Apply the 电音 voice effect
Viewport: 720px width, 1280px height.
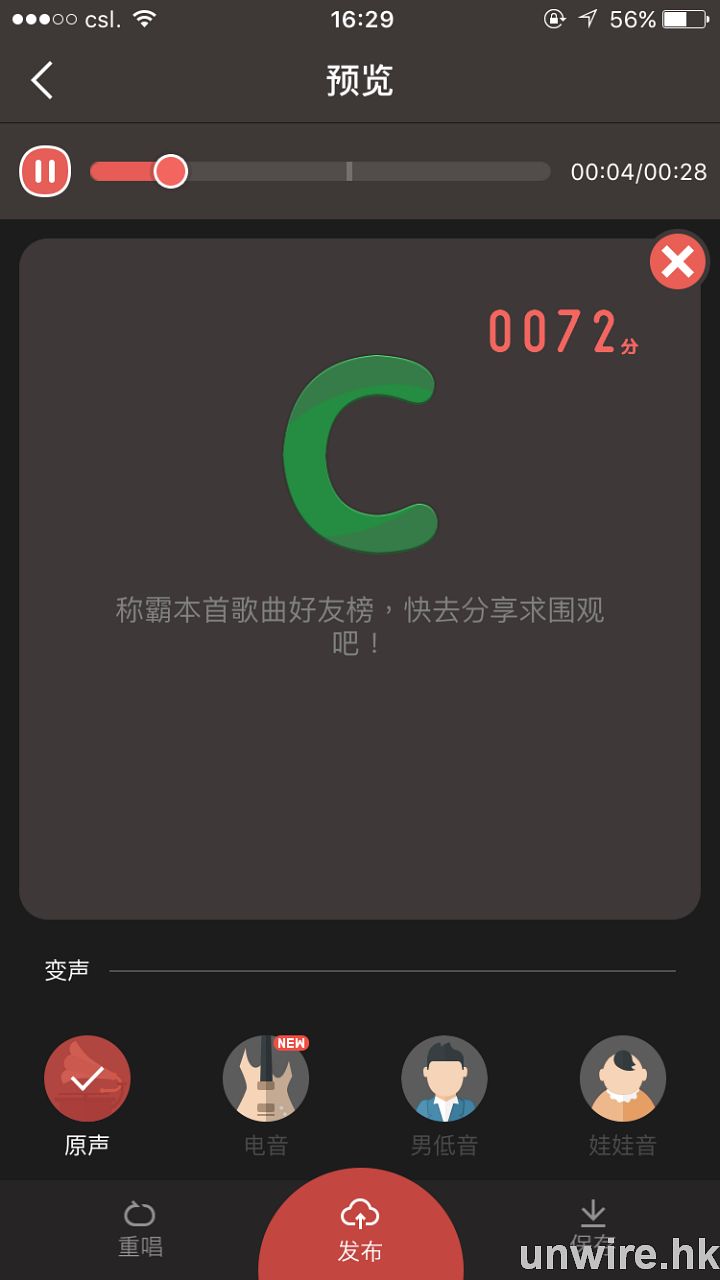265,1079
